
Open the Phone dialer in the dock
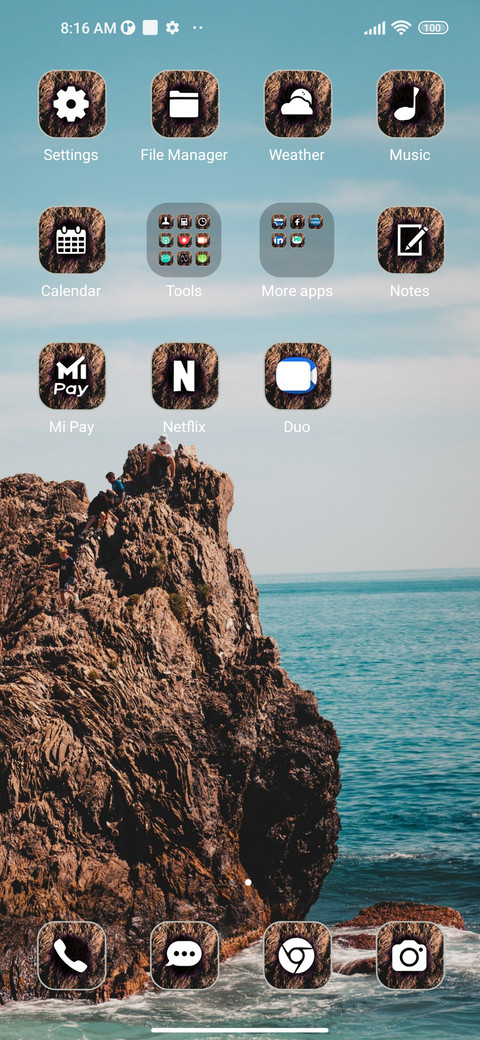(72, 956)
